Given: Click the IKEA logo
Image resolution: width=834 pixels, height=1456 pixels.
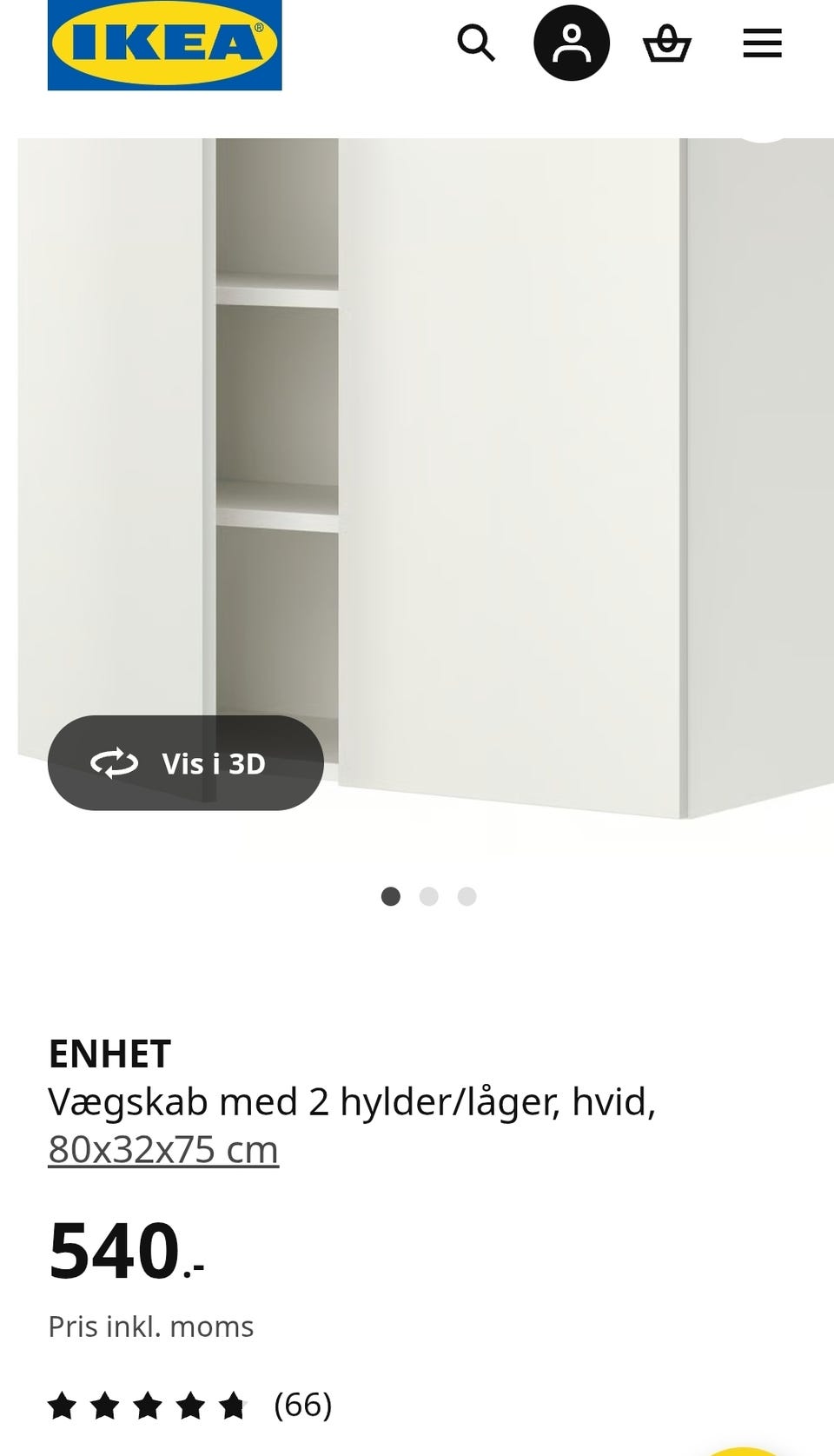Looking at the screenshot, I should coord(164,43).
